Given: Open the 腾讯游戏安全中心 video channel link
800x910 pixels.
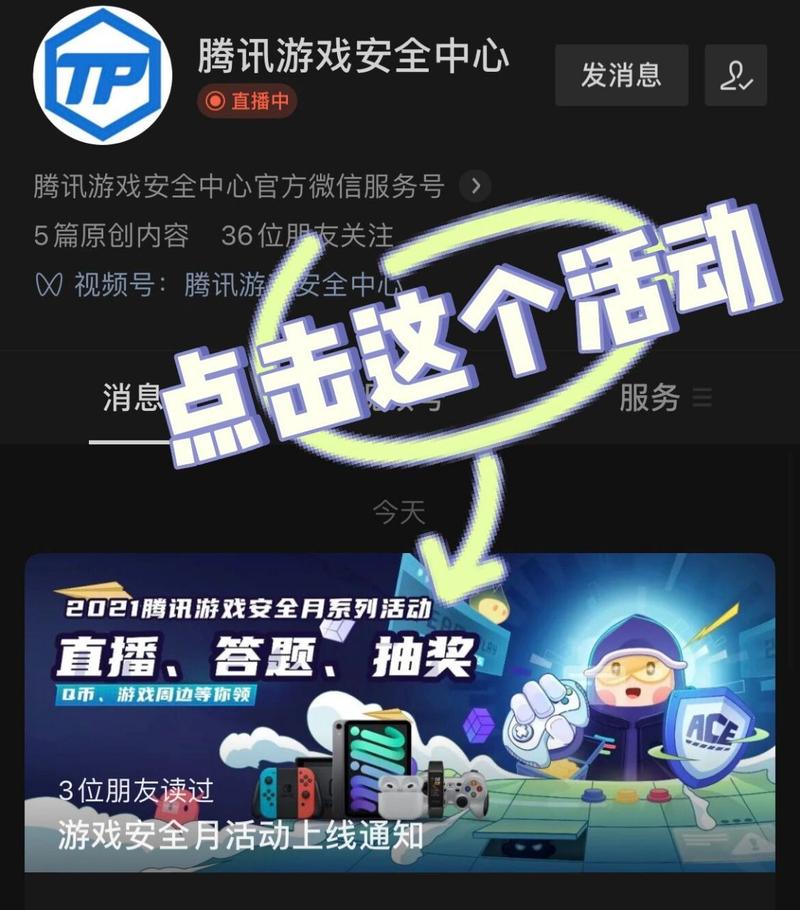Looking at the screenshot, I should point(290,283).
